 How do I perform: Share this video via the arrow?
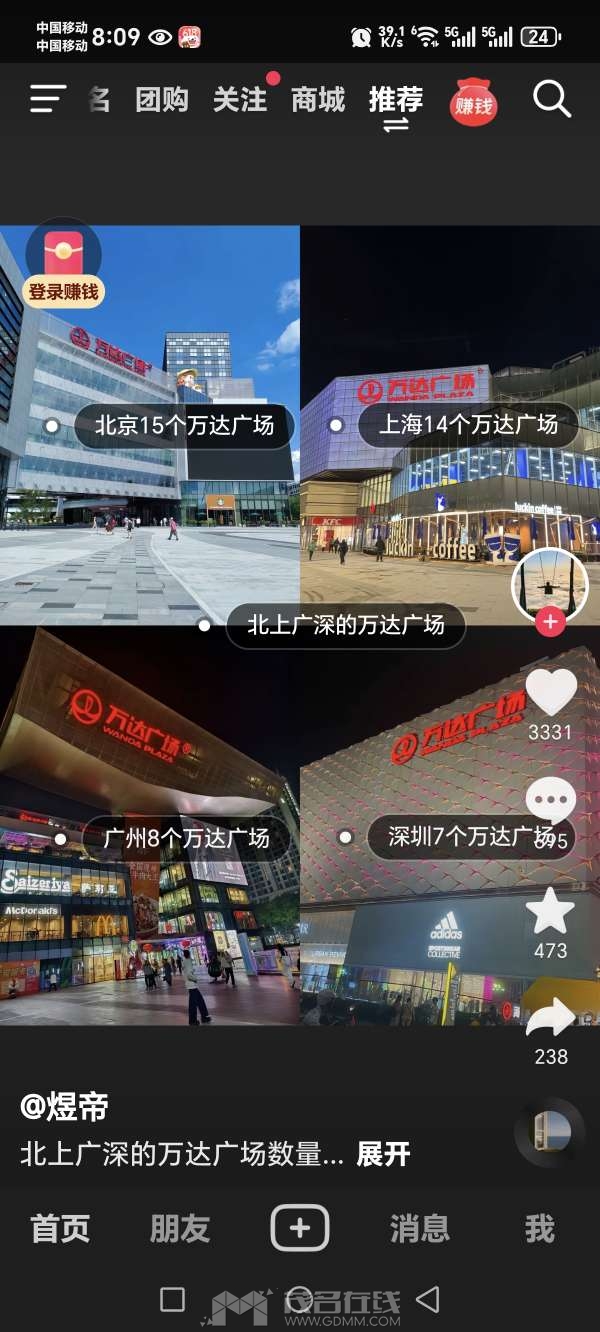[551, 1018]
